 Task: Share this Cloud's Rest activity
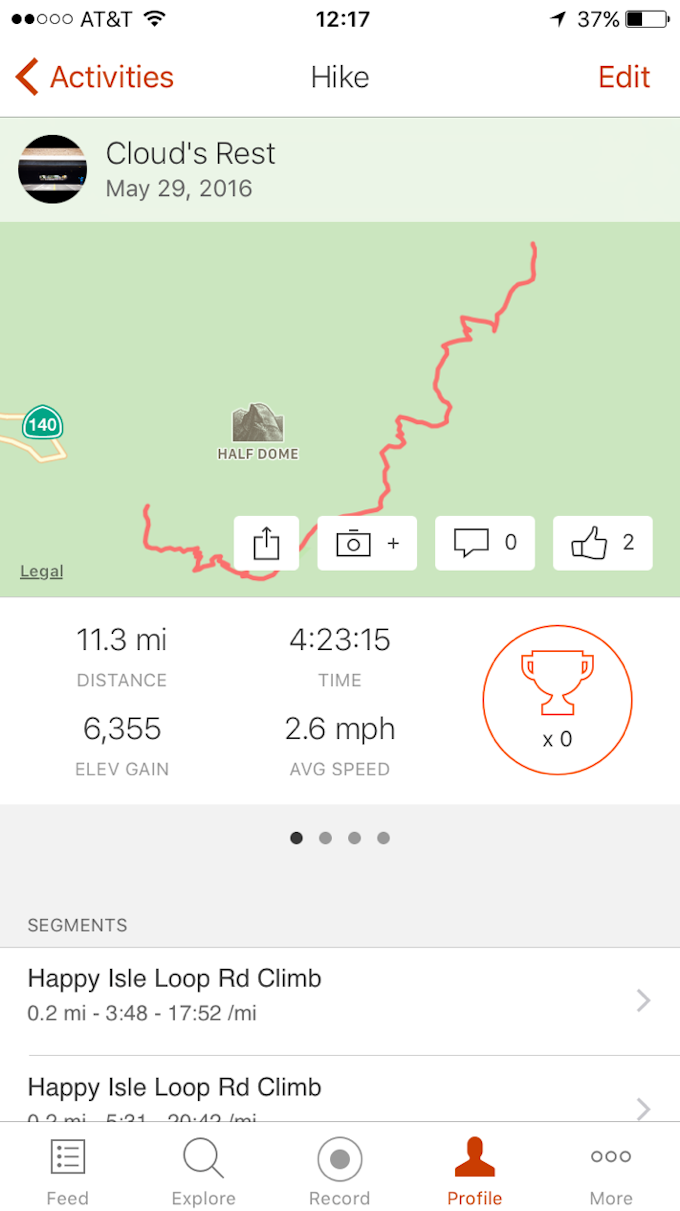[266, 543]
